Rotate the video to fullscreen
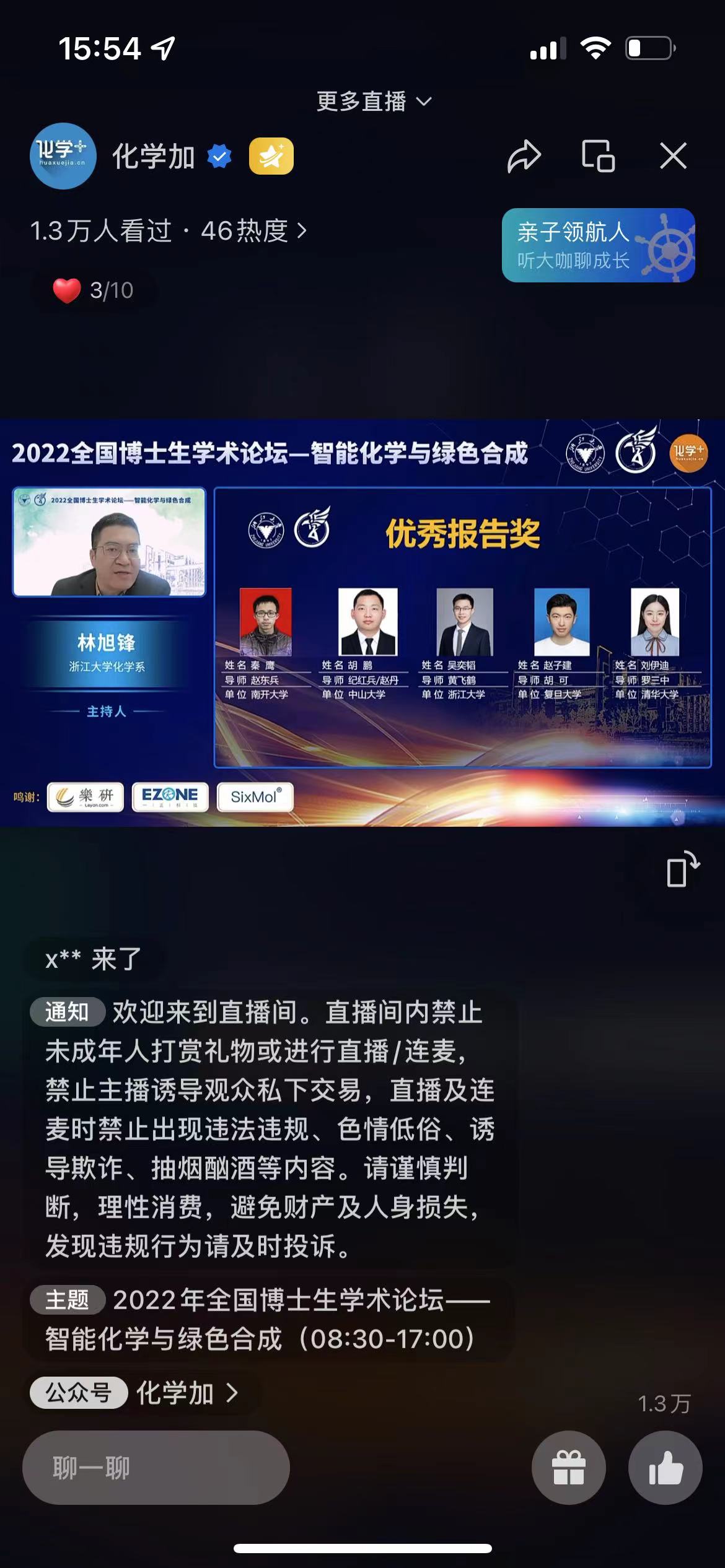Screen dimensions: 725x1568 pyautogui.click(x=682, y=869)
